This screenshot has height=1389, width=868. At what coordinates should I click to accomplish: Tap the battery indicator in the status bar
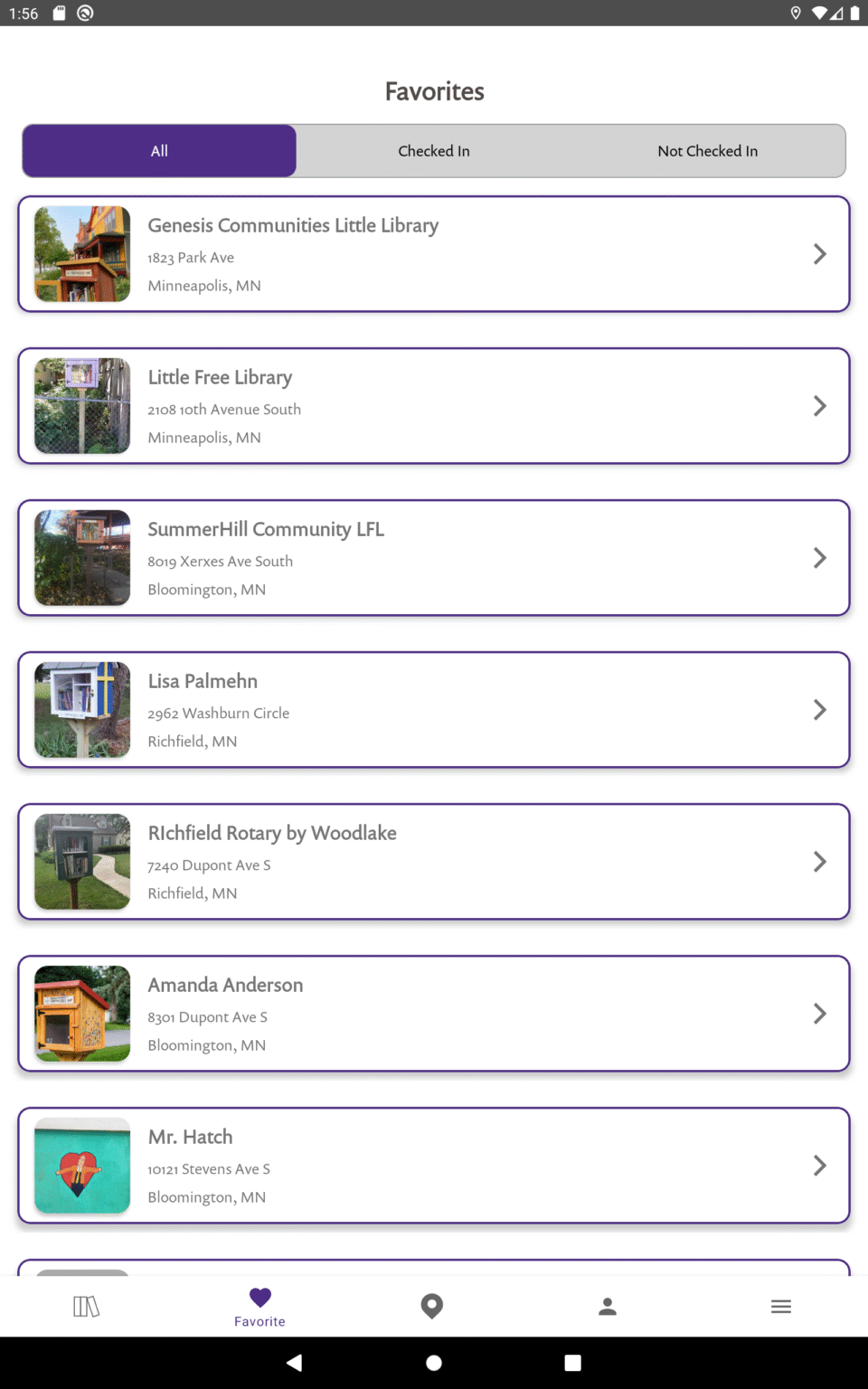(855, 13)
